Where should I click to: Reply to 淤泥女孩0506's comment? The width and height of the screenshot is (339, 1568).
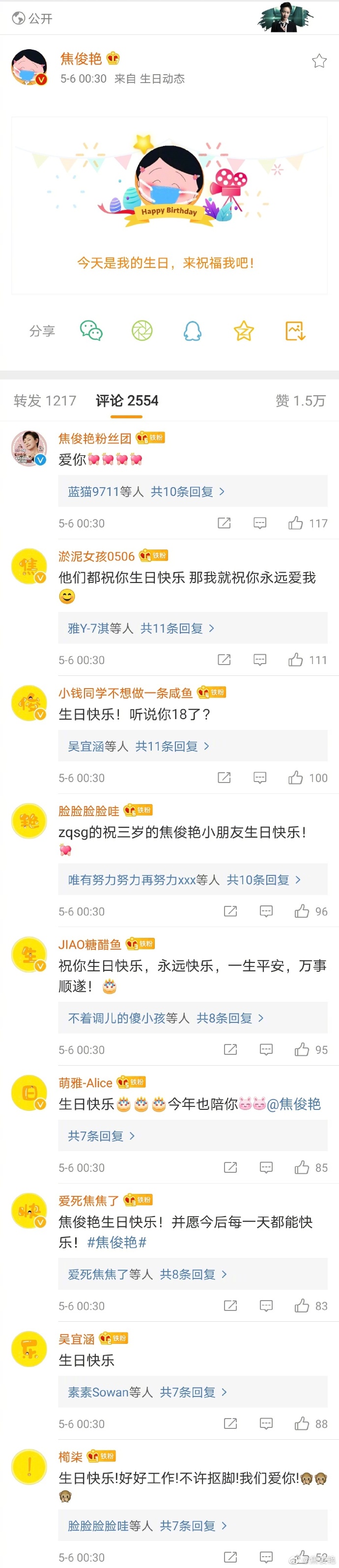260,660
